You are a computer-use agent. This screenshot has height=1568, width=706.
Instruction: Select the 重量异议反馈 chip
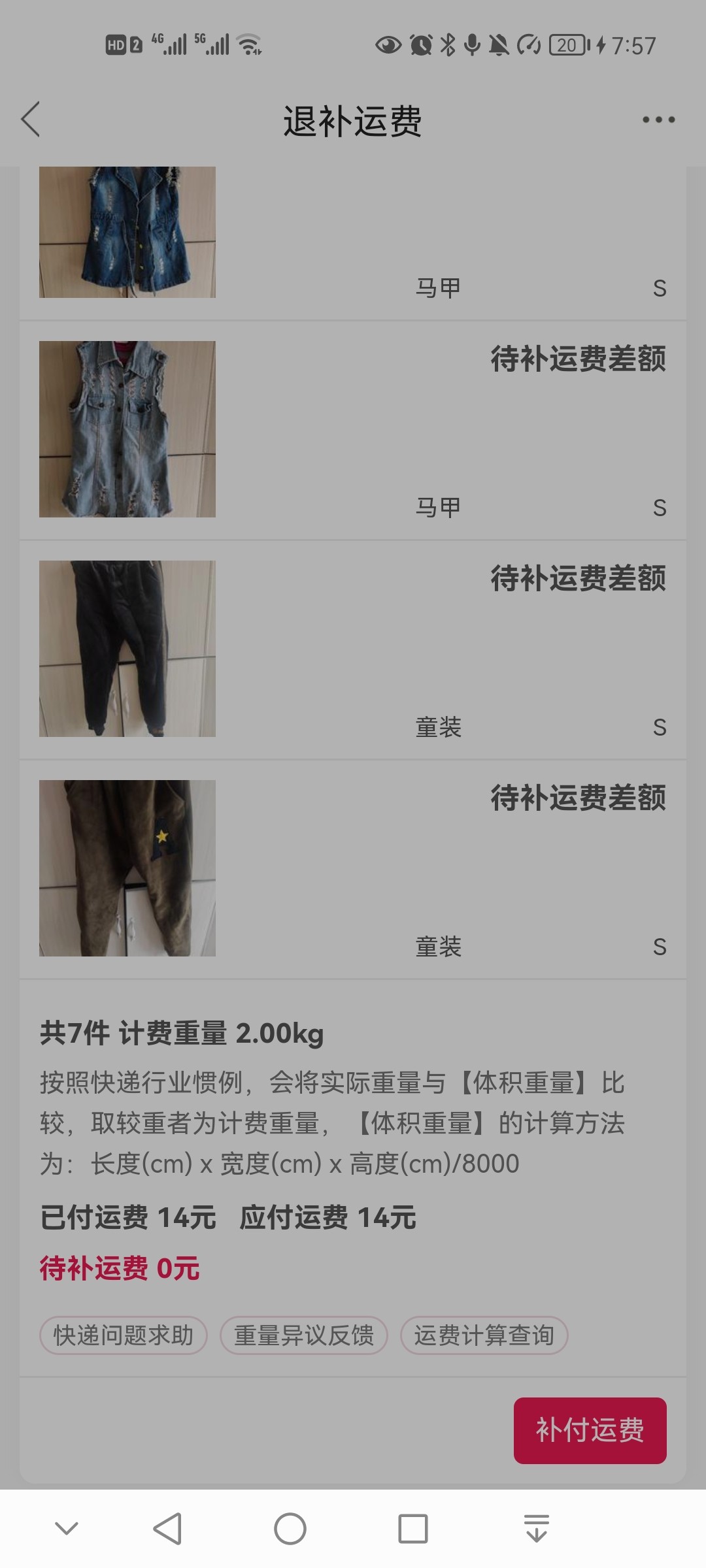(x=304, y=1335)
